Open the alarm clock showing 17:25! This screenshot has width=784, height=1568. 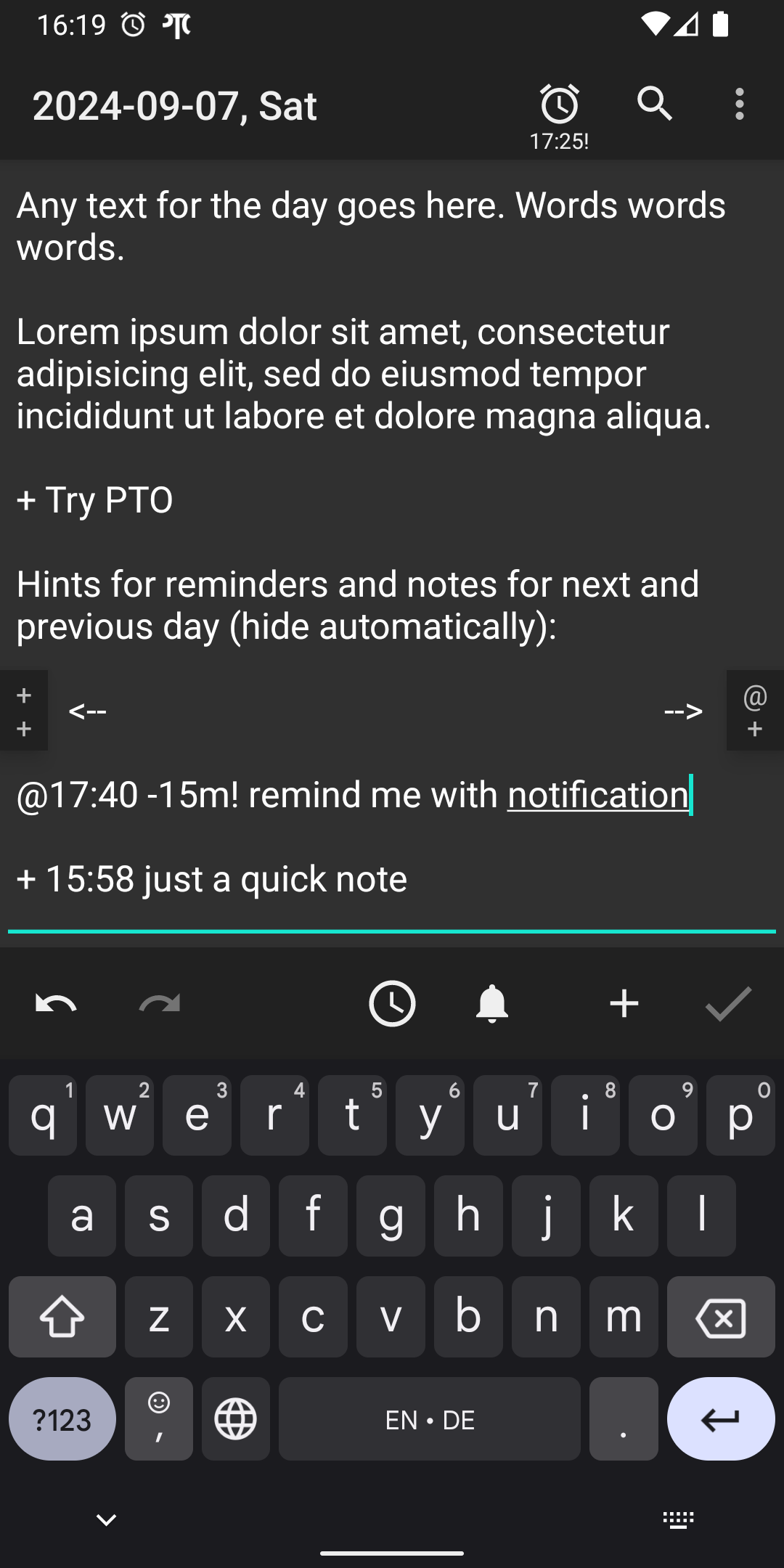click(x=559, y=113)
